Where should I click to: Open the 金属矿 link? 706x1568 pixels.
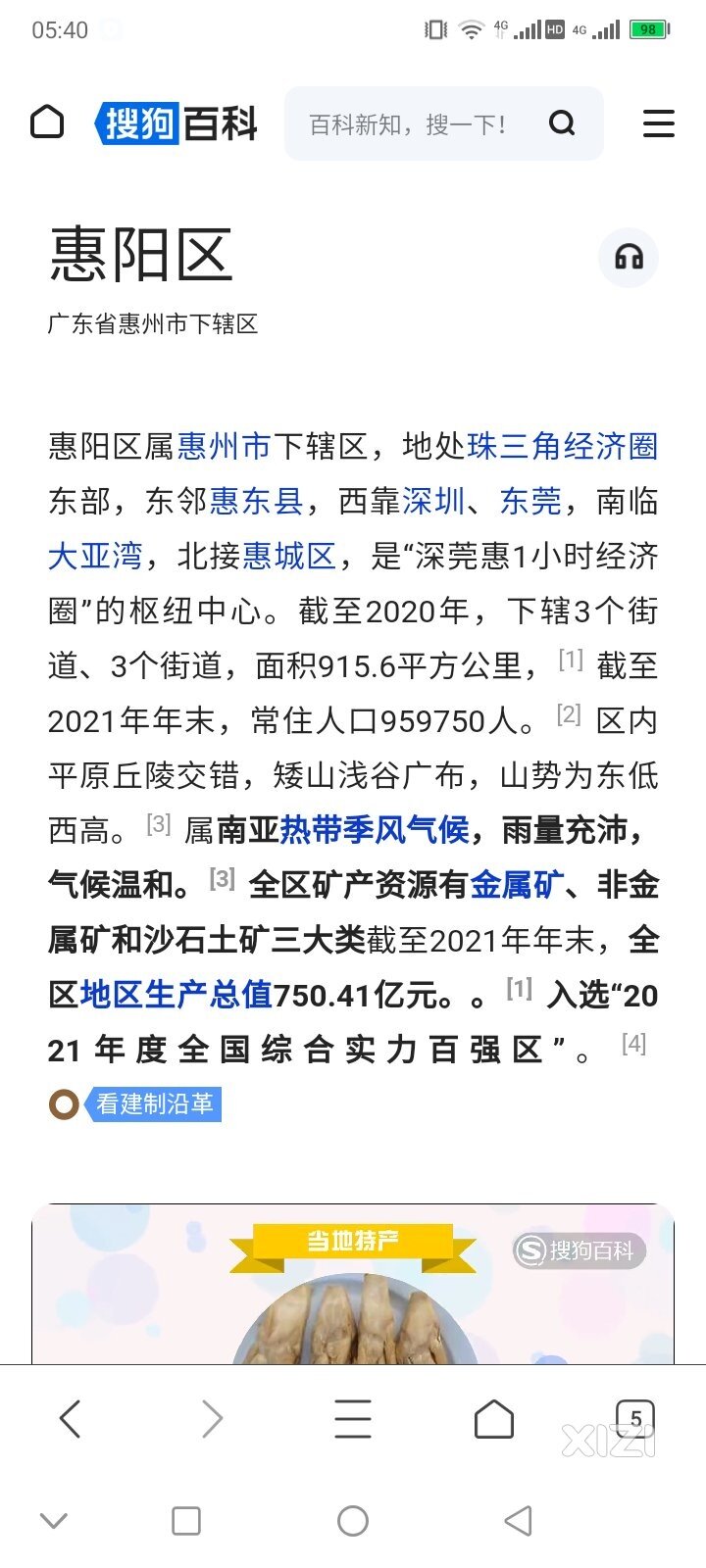coord(518,886)
